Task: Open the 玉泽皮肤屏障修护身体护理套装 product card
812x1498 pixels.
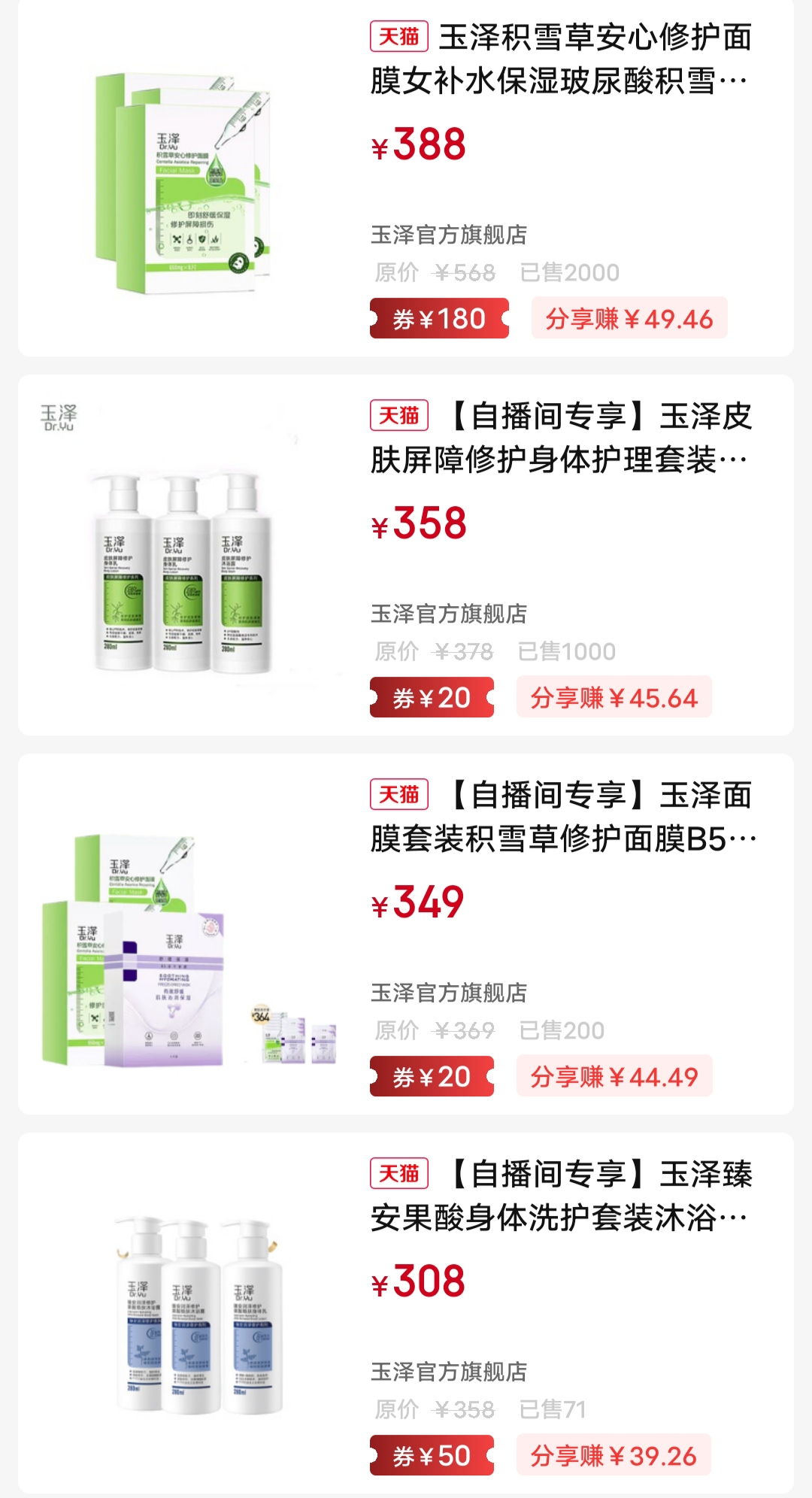Action: click(560, 438)
